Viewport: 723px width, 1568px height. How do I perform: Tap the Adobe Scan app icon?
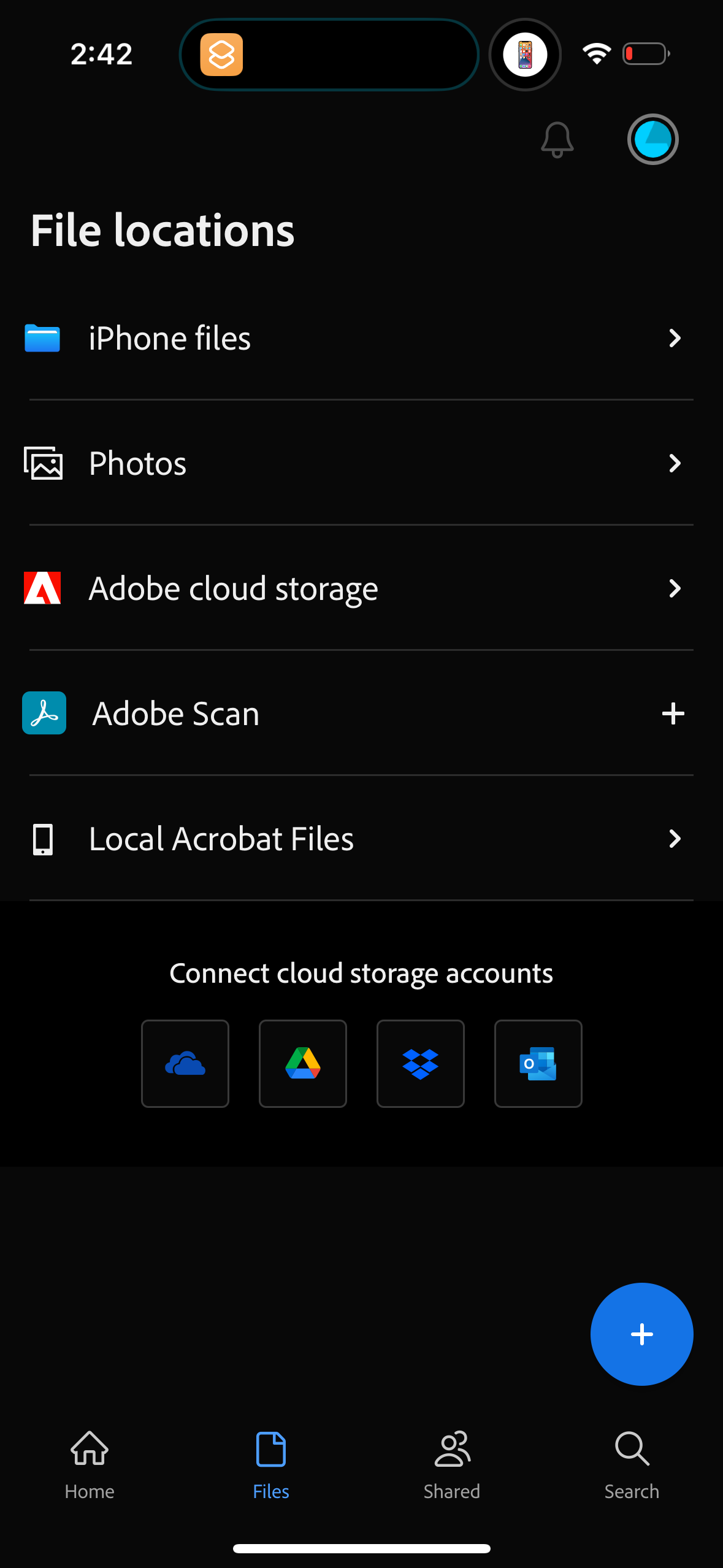[x=44, y=713]
